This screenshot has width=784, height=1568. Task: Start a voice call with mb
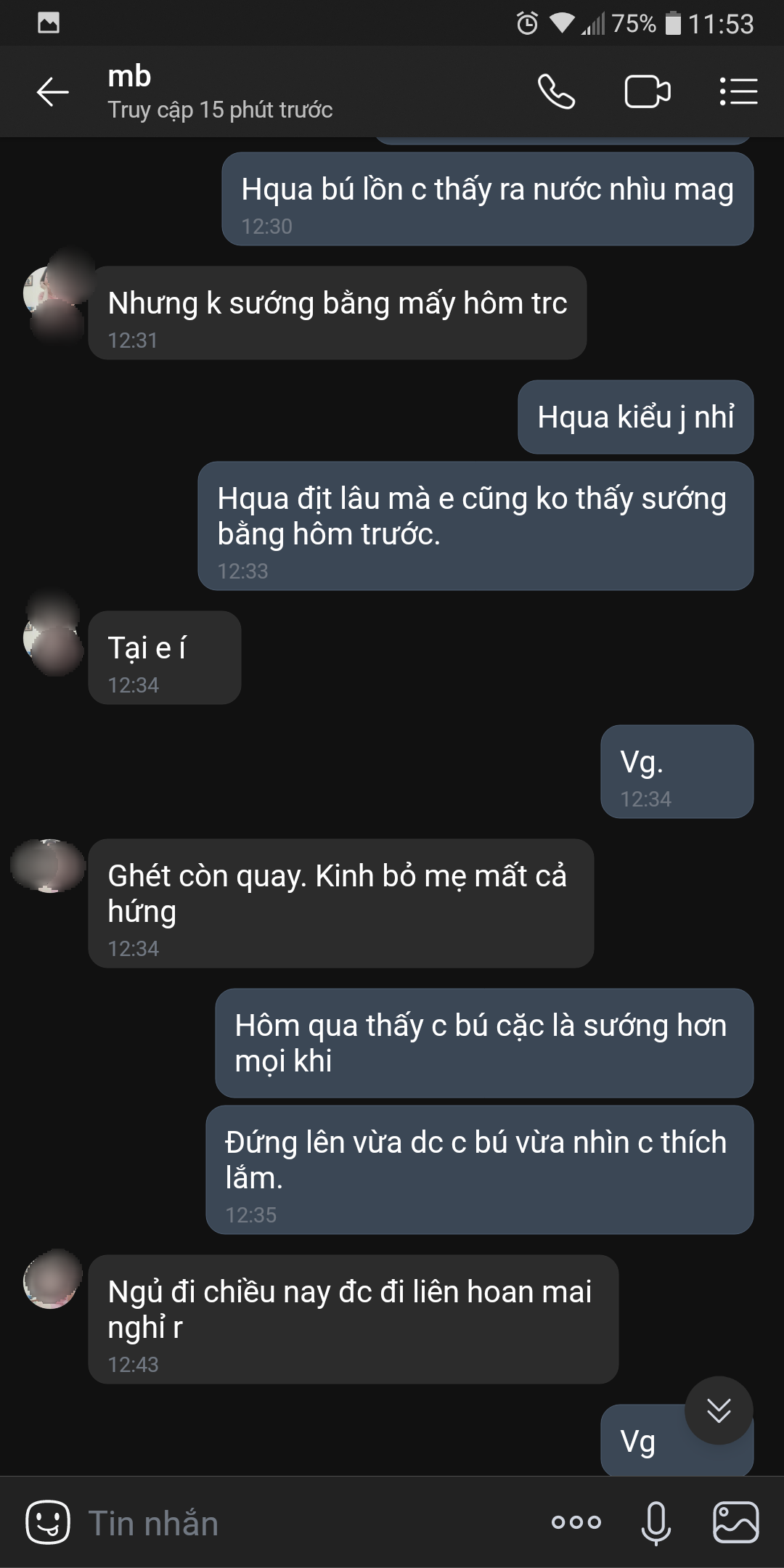pyautogui.click(x=556, y=92)
